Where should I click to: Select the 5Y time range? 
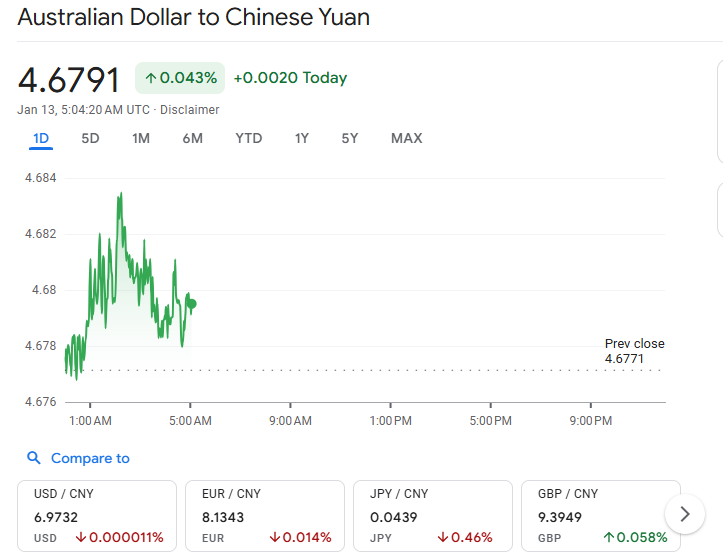[x=349, y=138]
